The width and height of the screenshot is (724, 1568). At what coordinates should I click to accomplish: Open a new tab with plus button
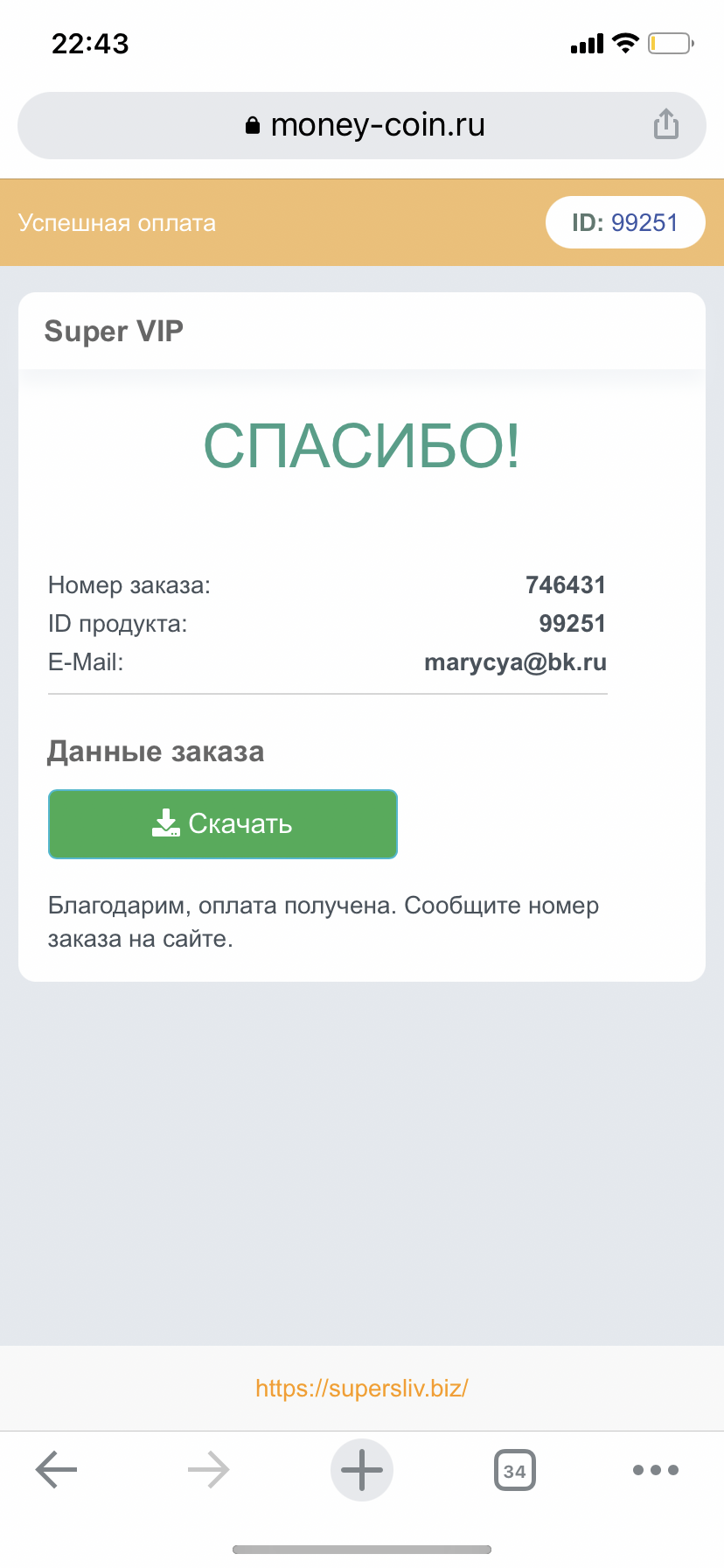click(362, 1470)
